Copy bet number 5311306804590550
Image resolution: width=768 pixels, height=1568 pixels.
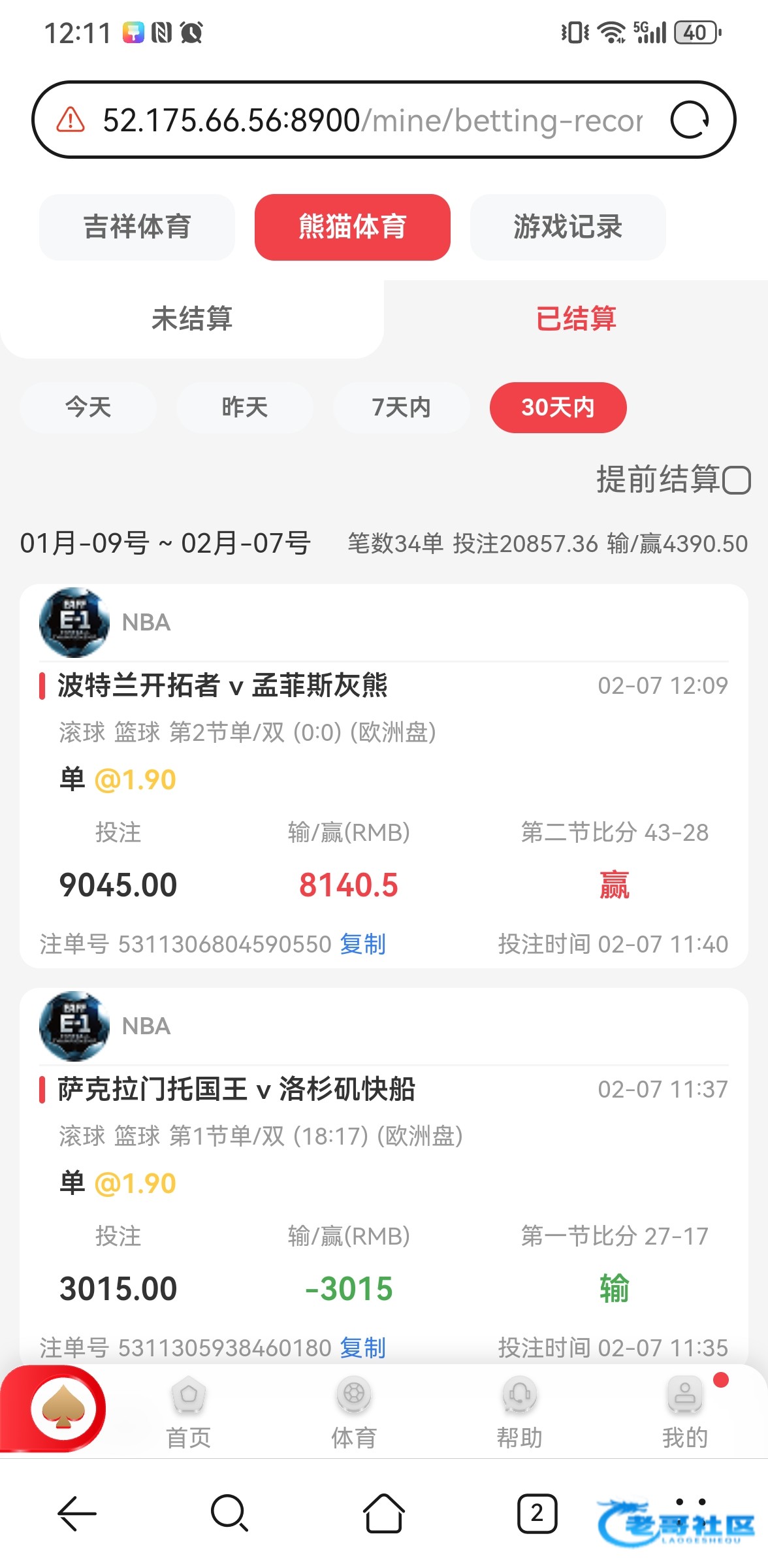pos(363,944)
